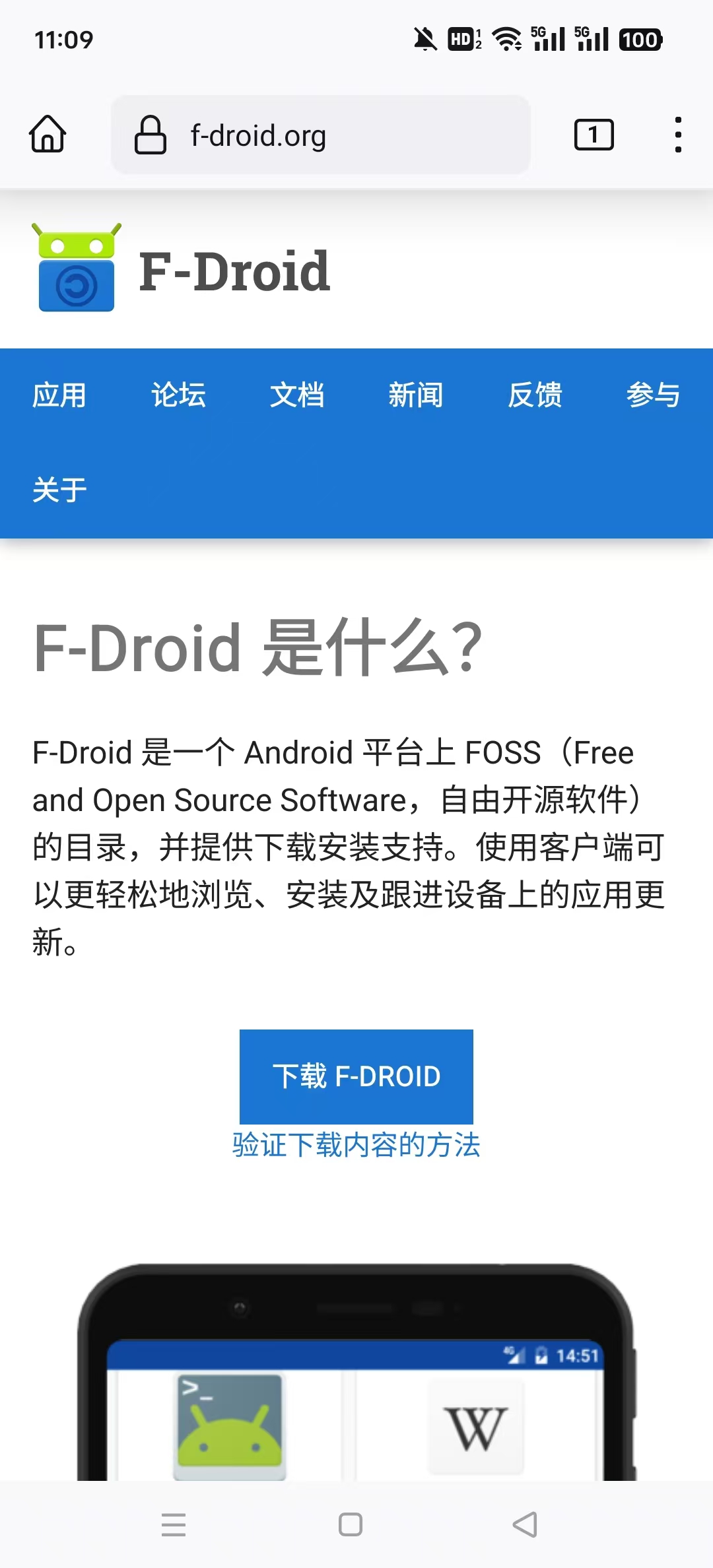The width and height of the screenshot is (713, 1568).
Task: Tap the f-droid.org address bar
Action: click(321, 135)
